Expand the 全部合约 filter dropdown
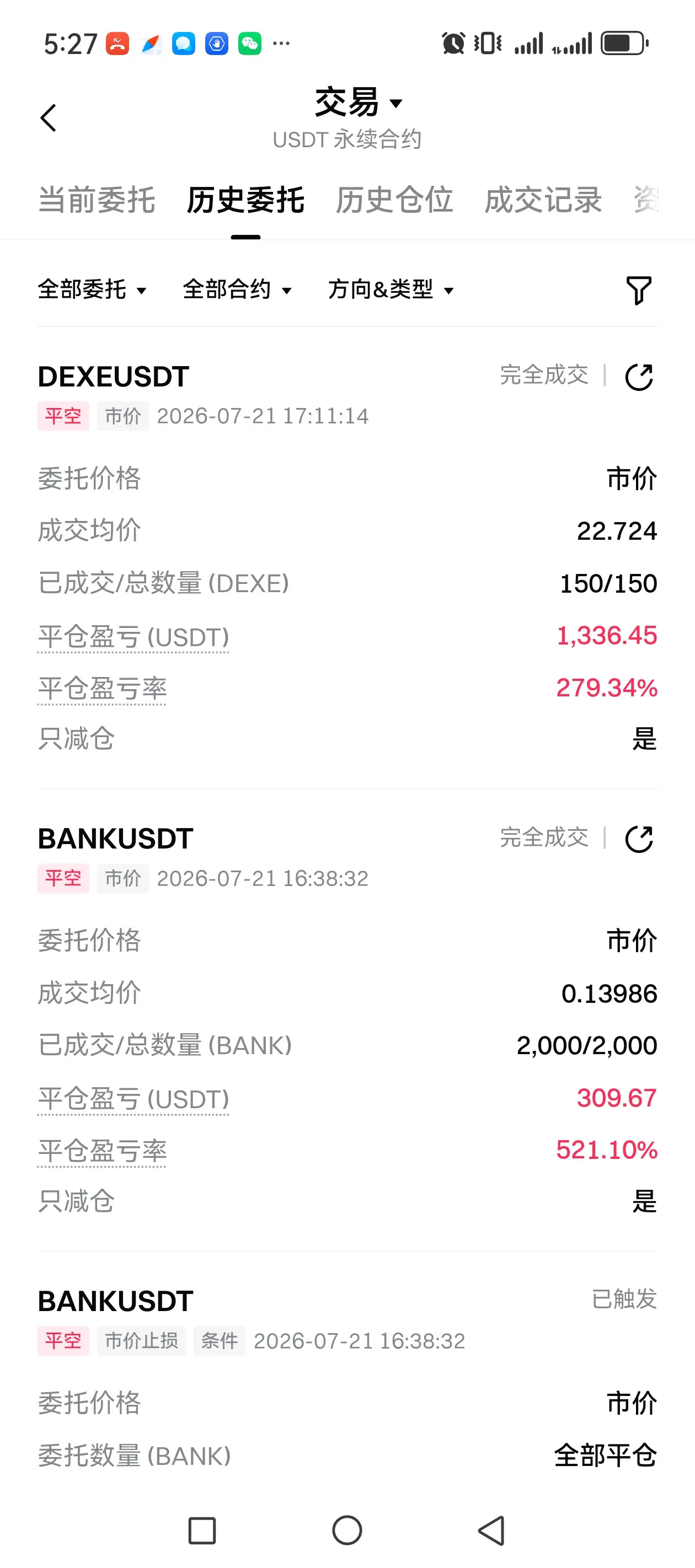695x1568 pixels. coord(237,289)
